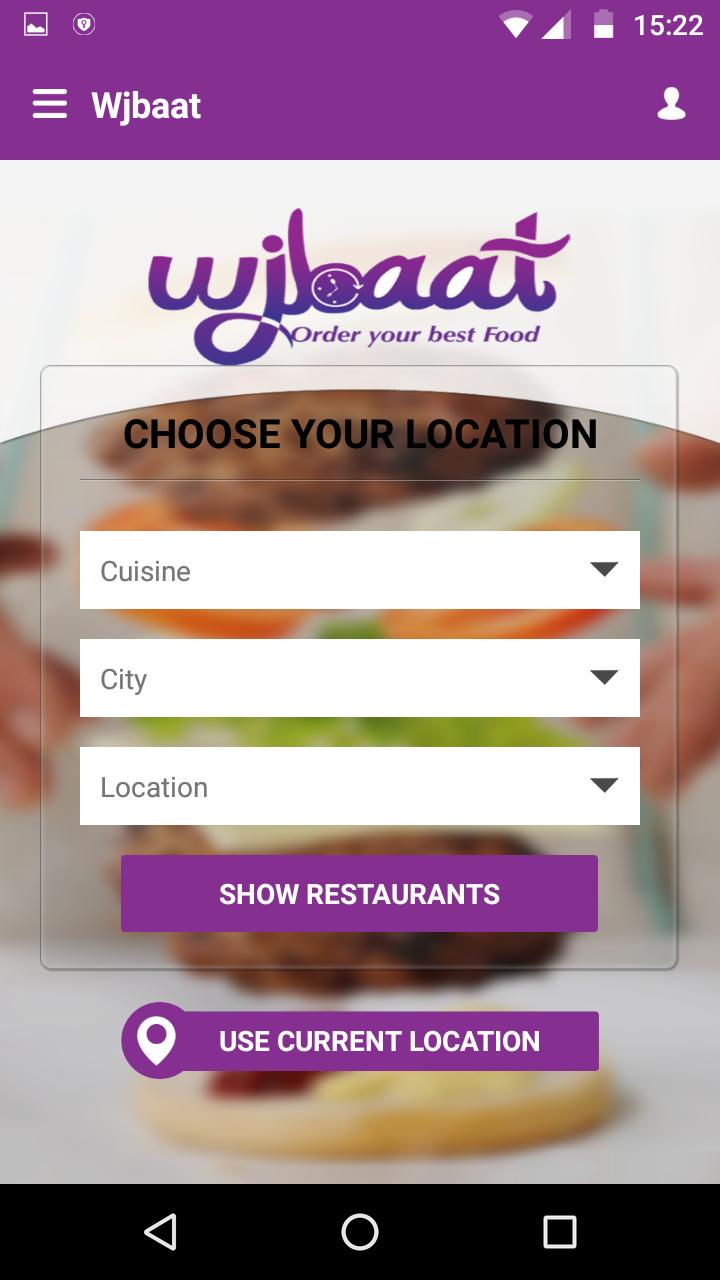Return to the system home screen

360,1232
